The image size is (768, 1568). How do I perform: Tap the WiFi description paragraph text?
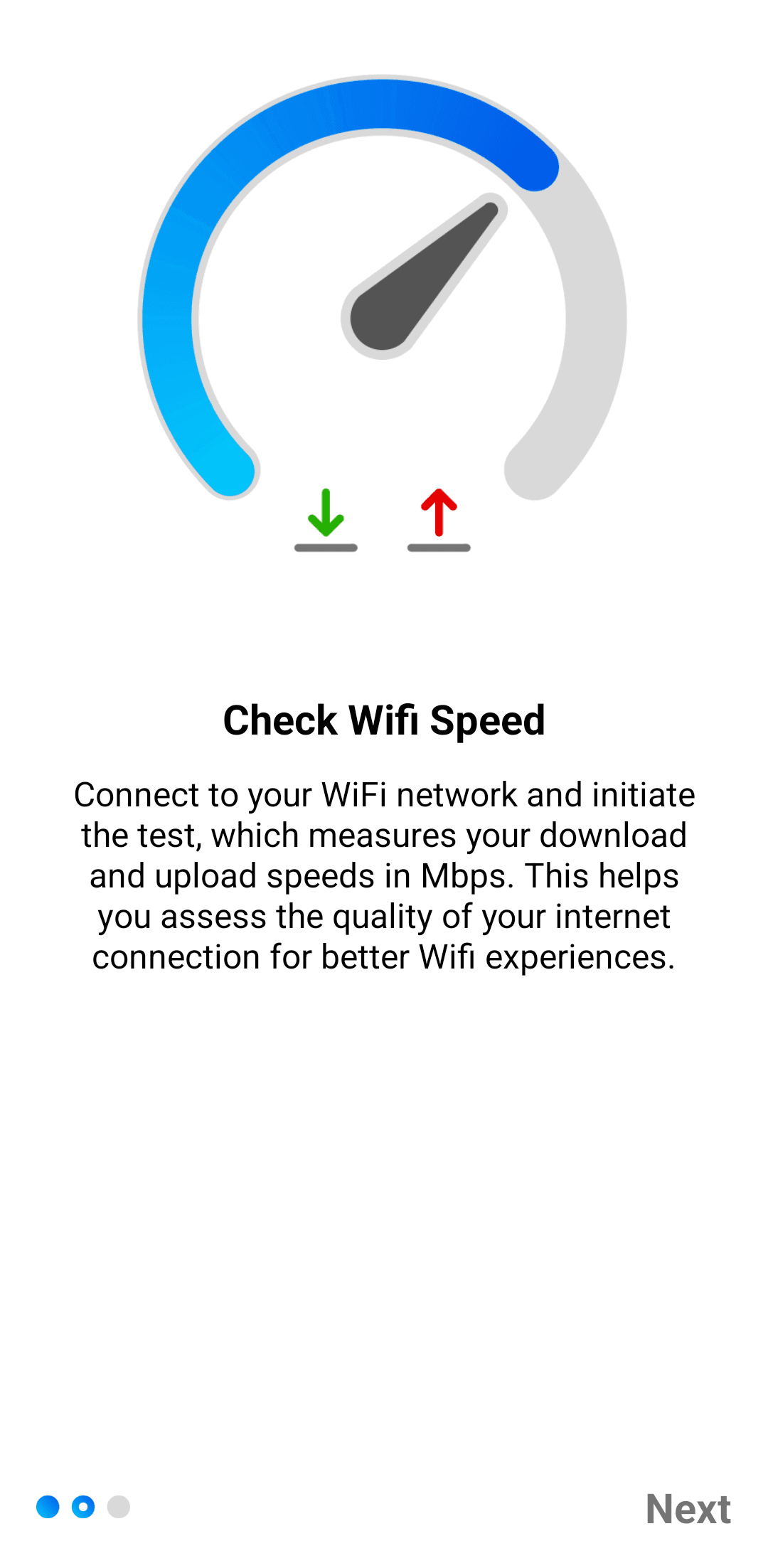click(x=384, y=875)
